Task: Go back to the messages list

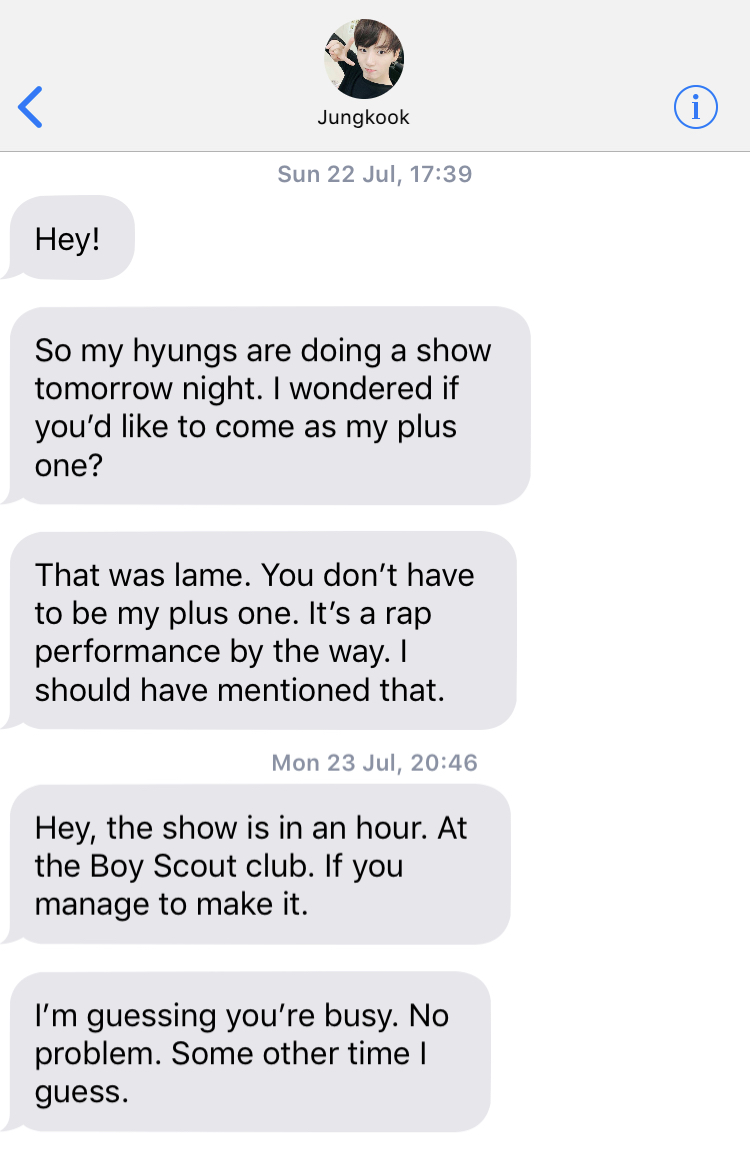Action: (x=31, y=107)
